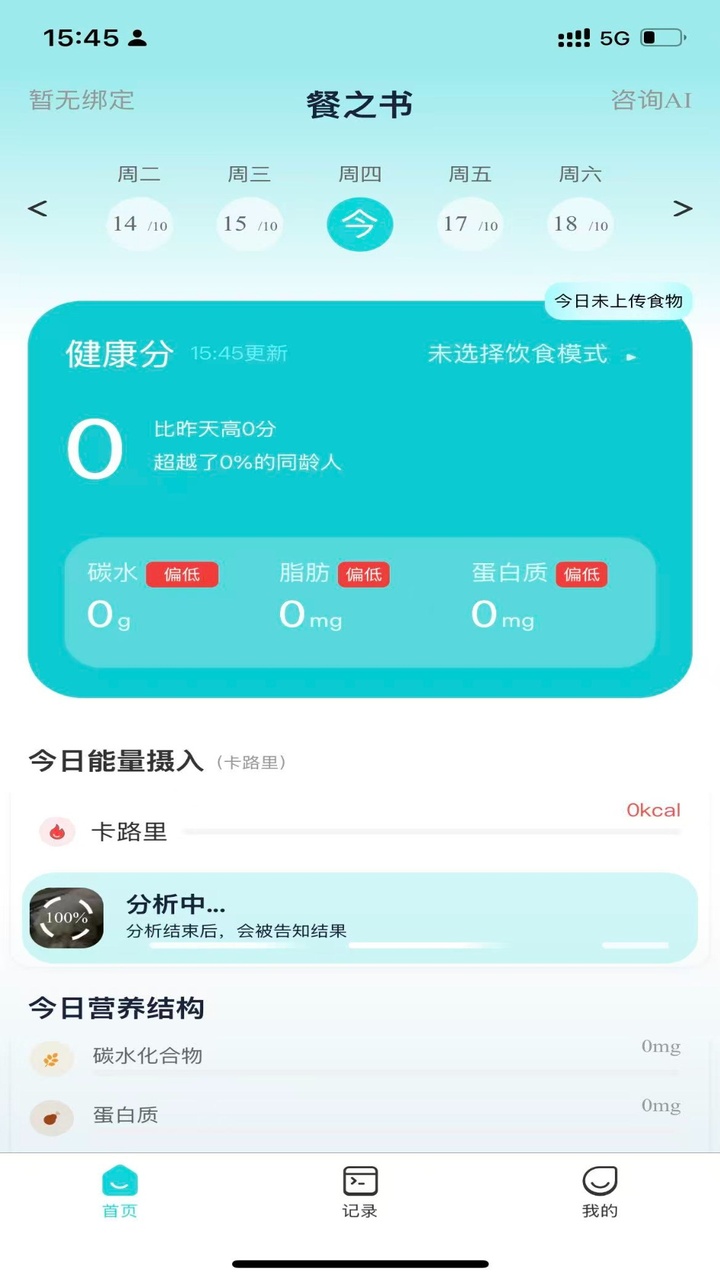Go to the previous week arrow
The image size is (720, 1280).
[x=38, y=209]
